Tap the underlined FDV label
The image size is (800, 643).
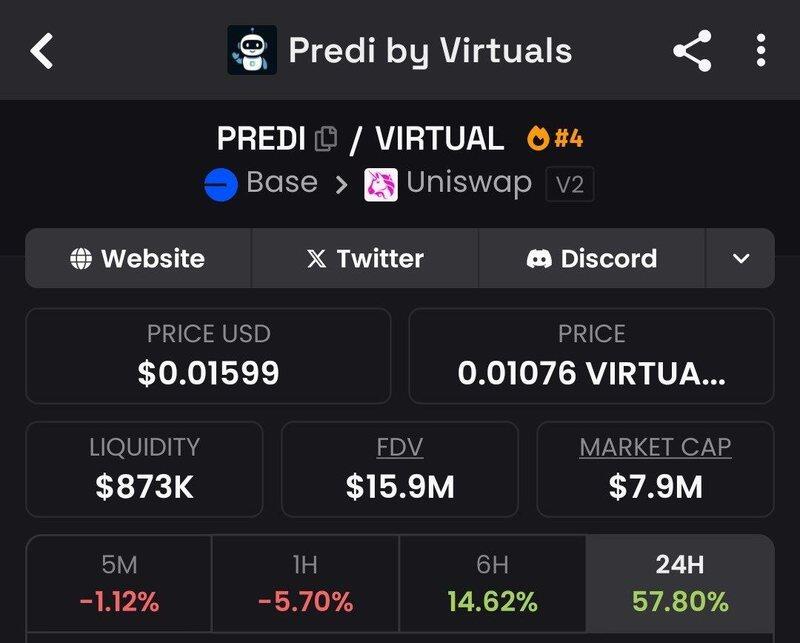click(x=400, y=447)
